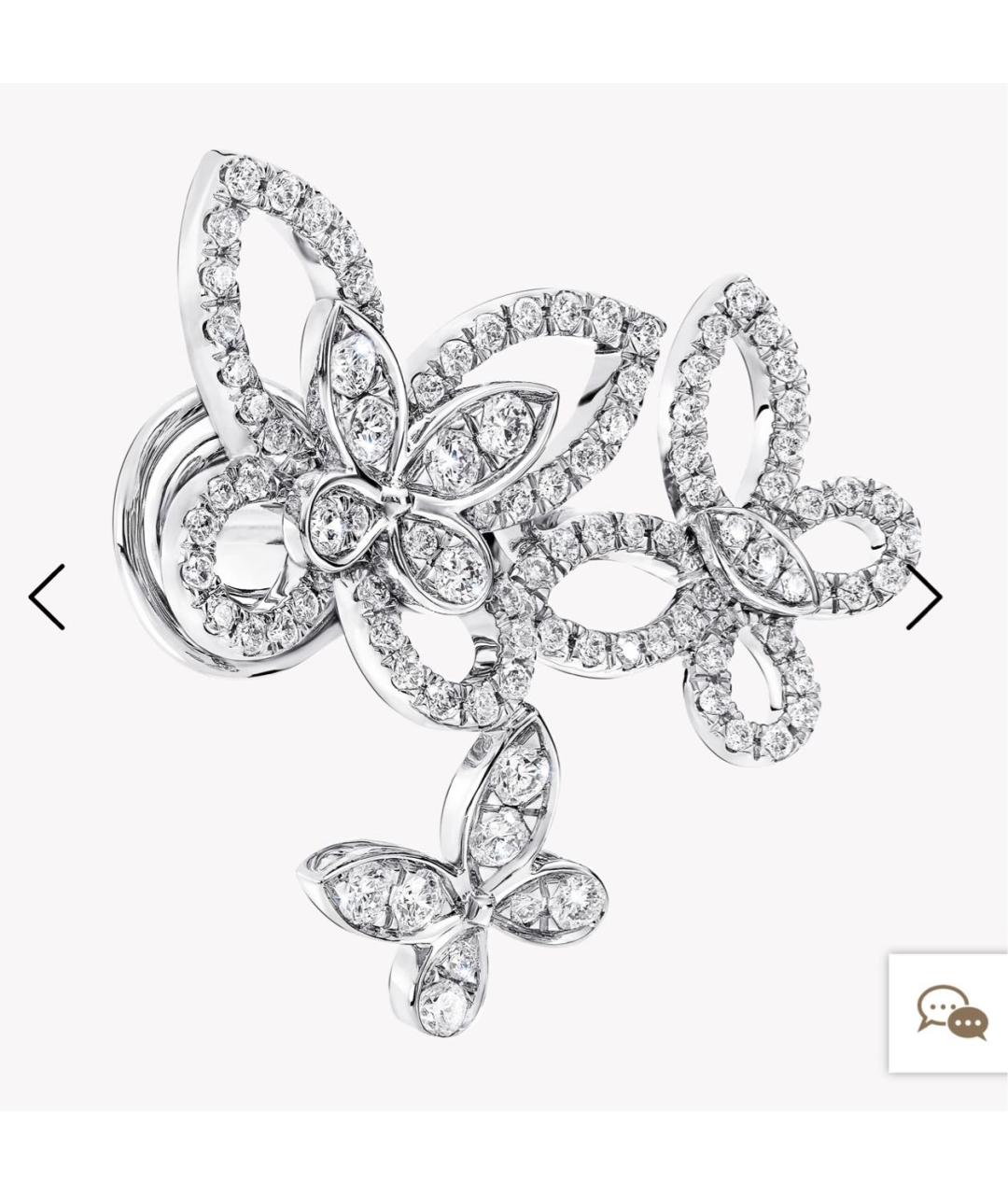Go to the previous product image

pos(47,597)
